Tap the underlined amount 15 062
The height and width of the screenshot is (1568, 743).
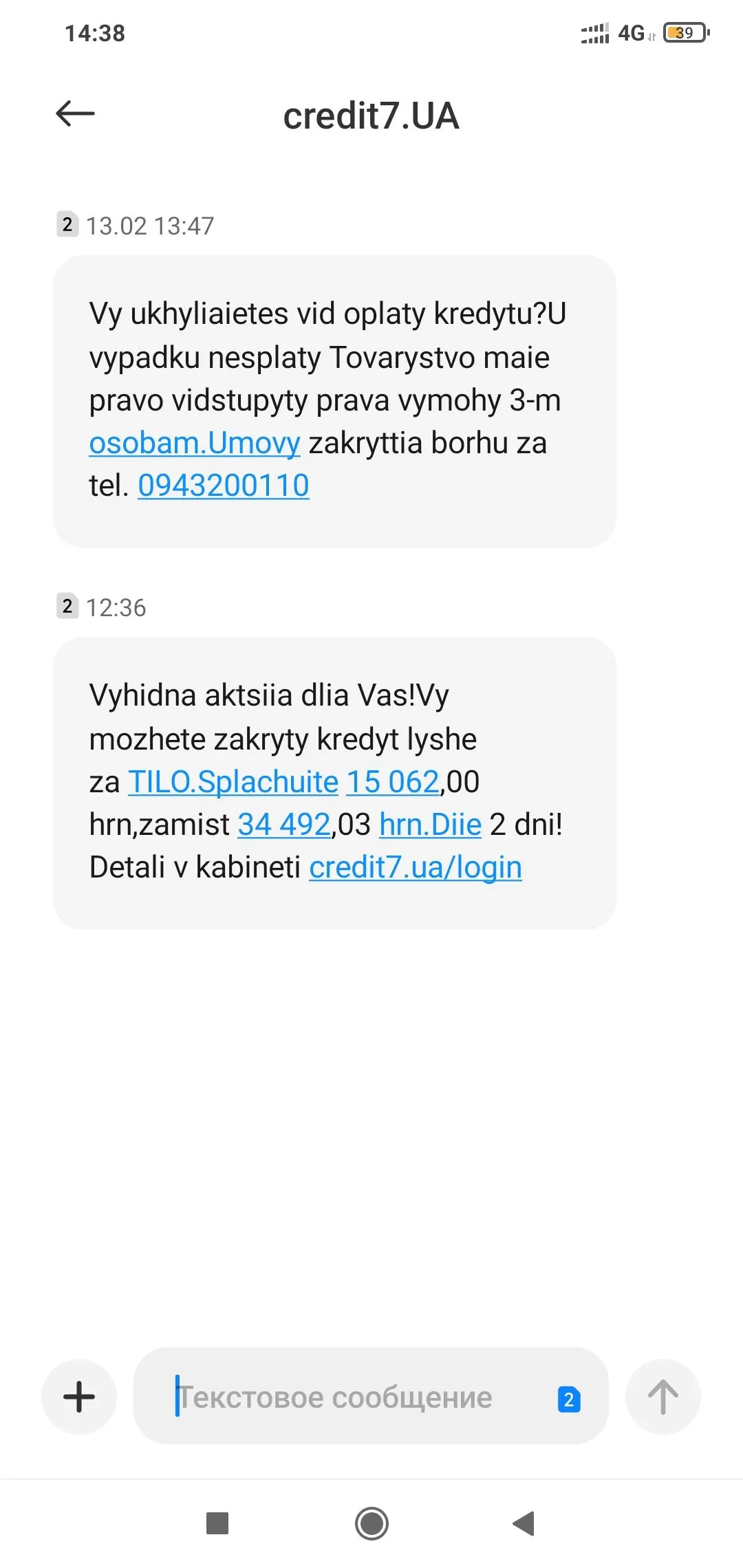[390, 781]
